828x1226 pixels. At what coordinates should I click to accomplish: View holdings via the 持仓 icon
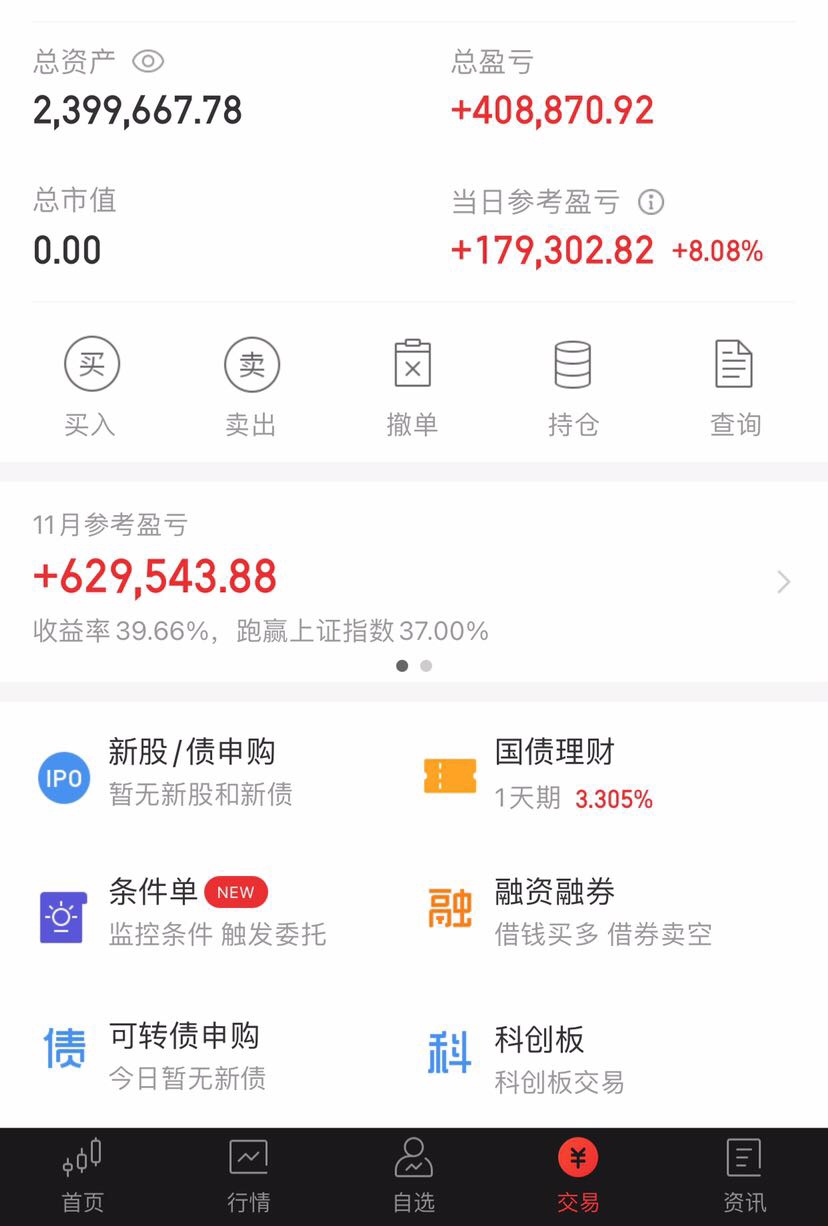tap(573, 383)
